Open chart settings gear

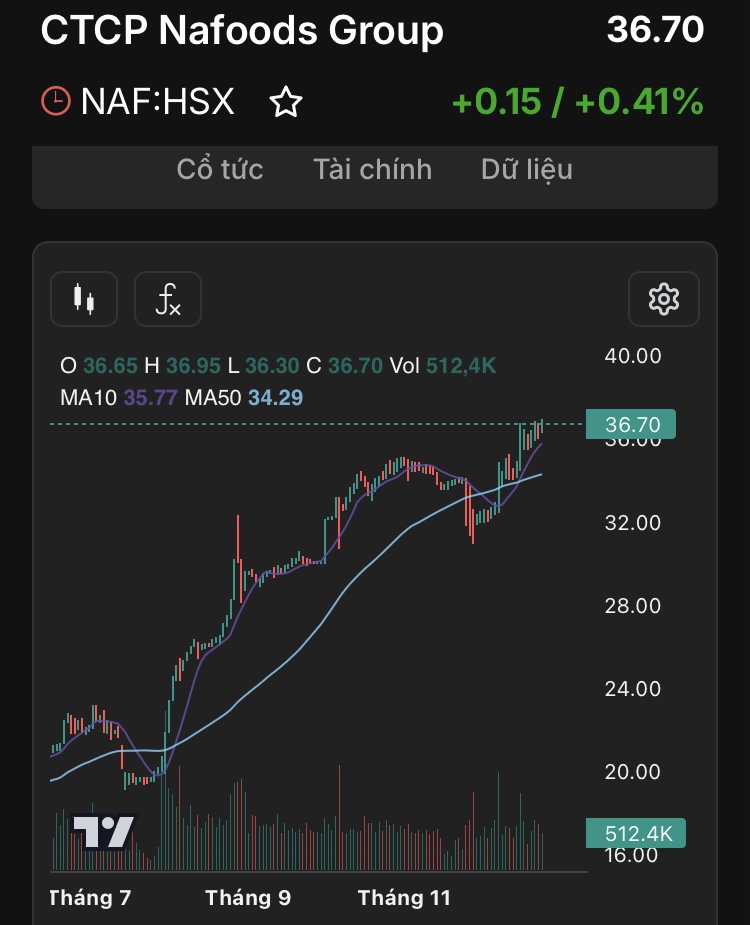click(664, 299)
